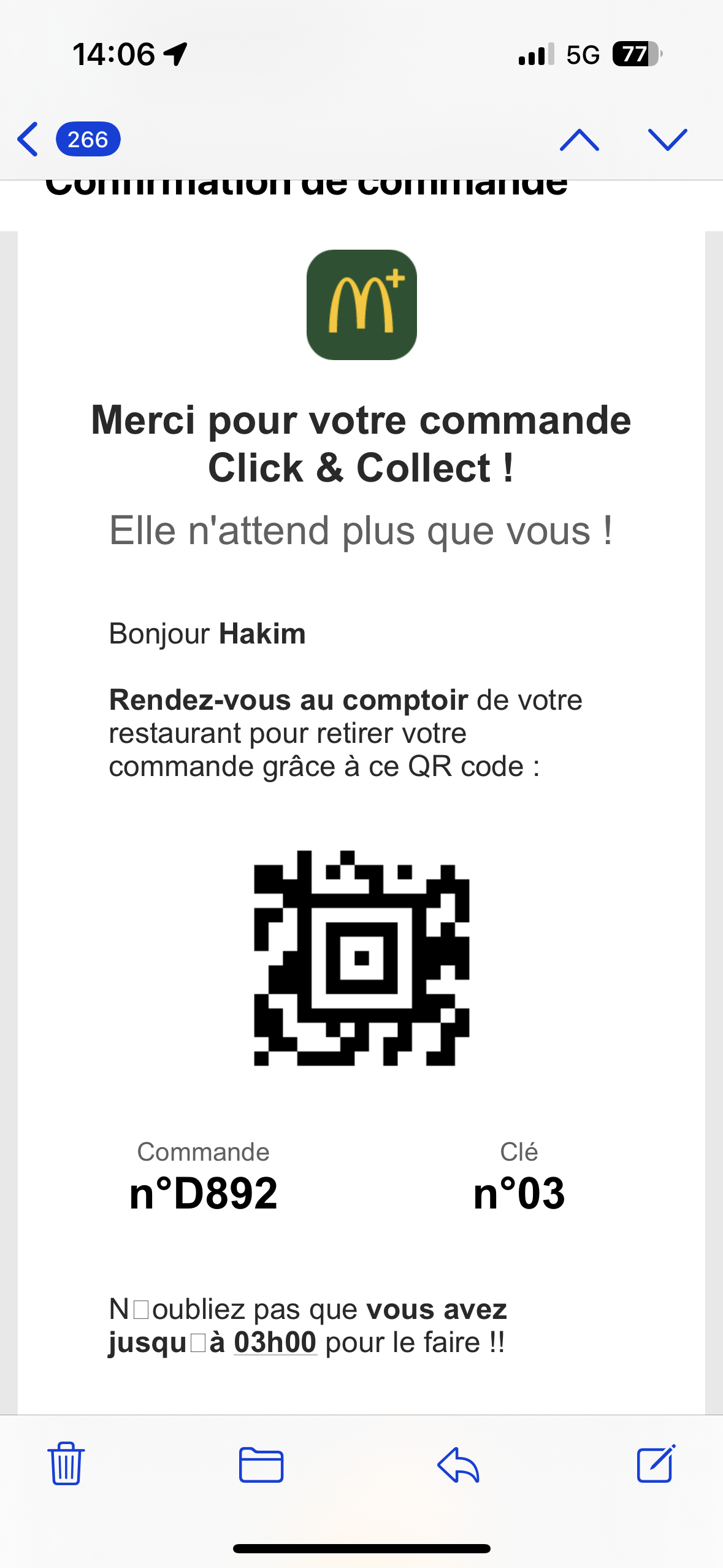The height and width of the screenshot is (1568, 723).
Task: Go back to the inbox list
Action: tap(29, 139)
